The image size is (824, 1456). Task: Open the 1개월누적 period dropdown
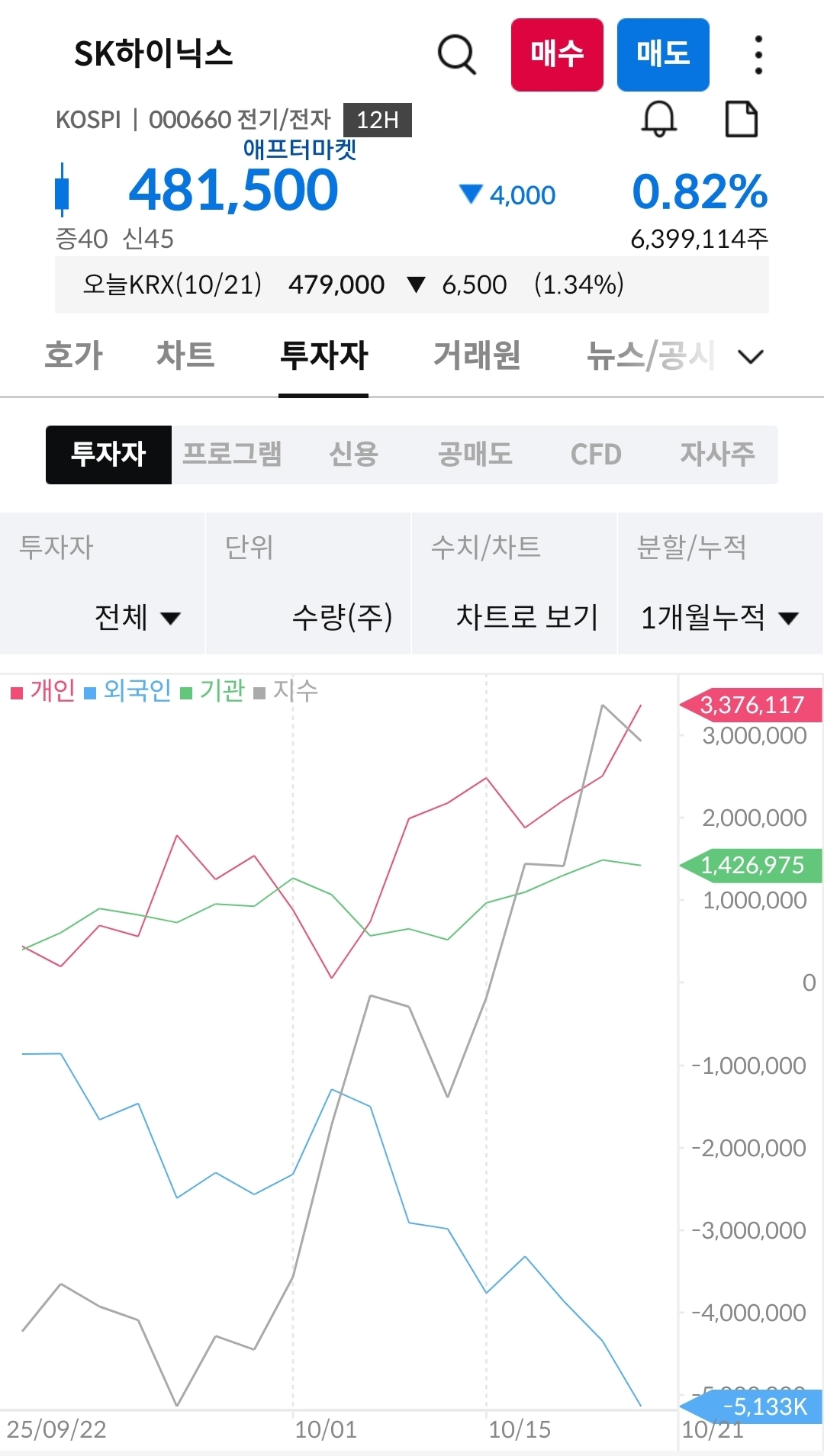pos(719,616)
